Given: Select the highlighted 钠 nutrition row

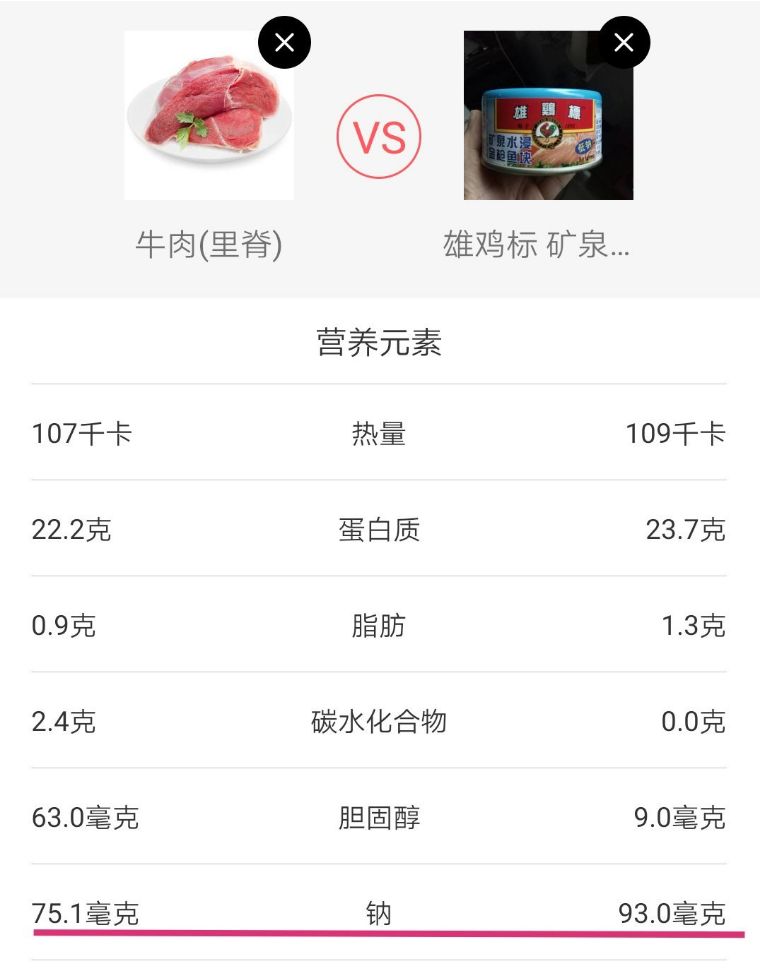Looking at the screenshot, I should 379,912.
